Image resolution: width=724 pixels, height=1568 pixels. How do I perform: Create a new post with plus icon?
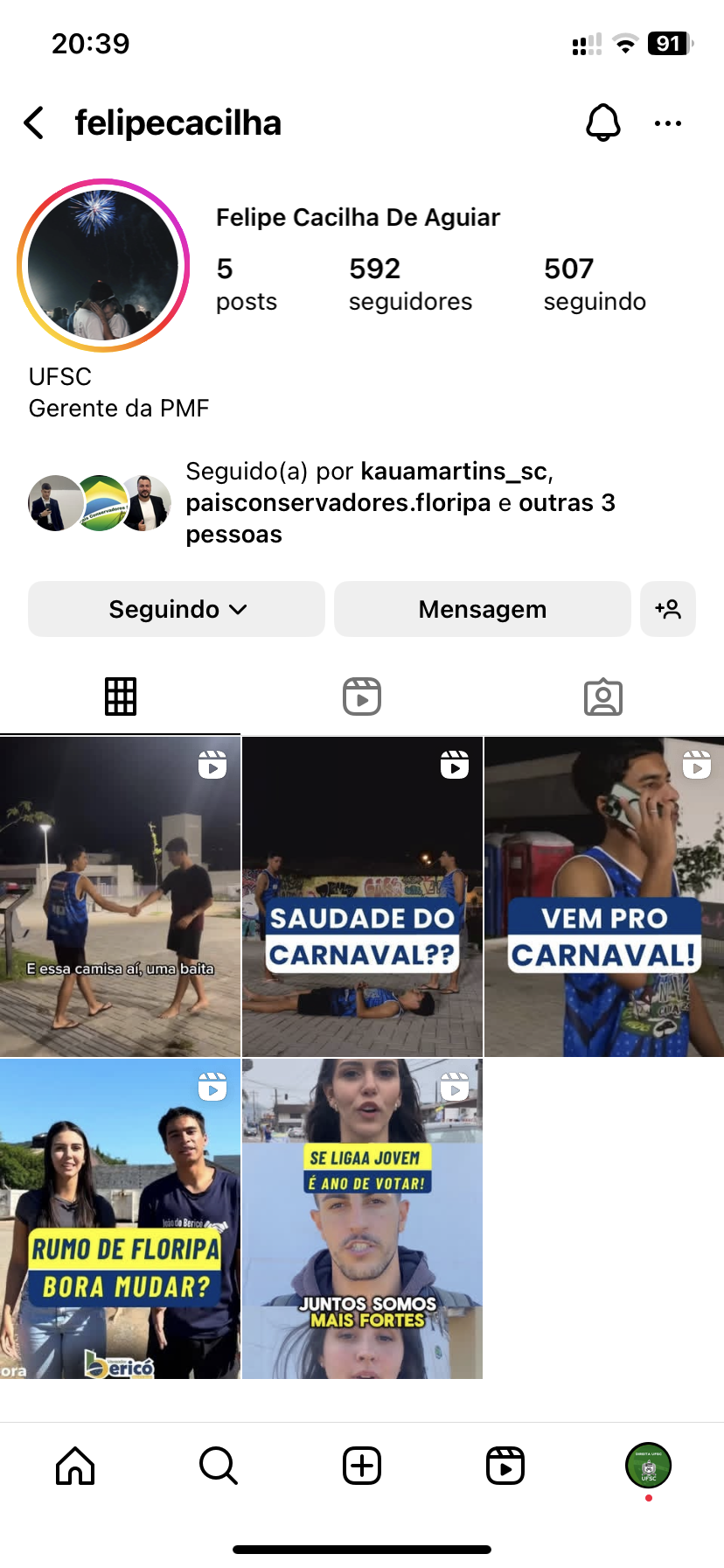pyautogui.click(x=362, y=1466)
